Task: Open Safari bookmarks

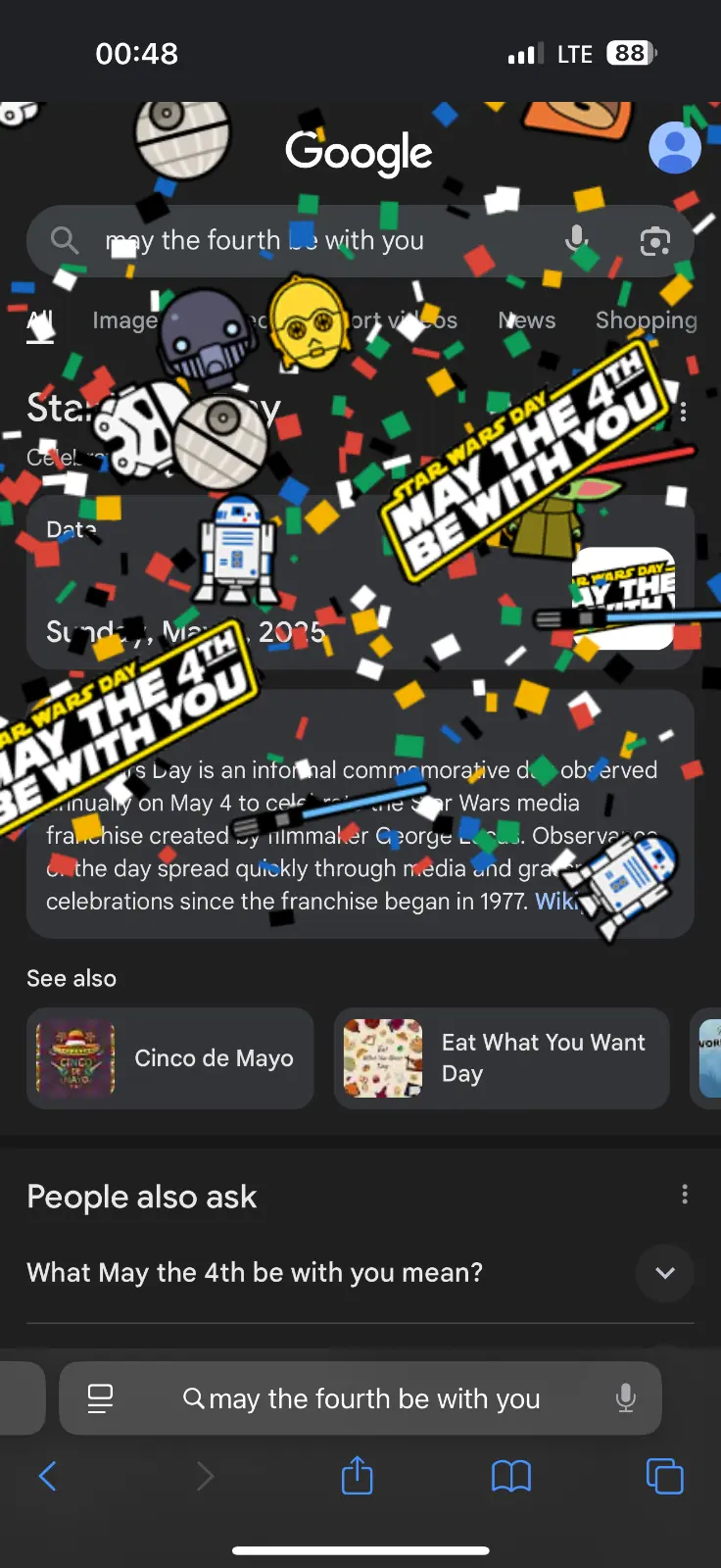Action: (510, 1475)
